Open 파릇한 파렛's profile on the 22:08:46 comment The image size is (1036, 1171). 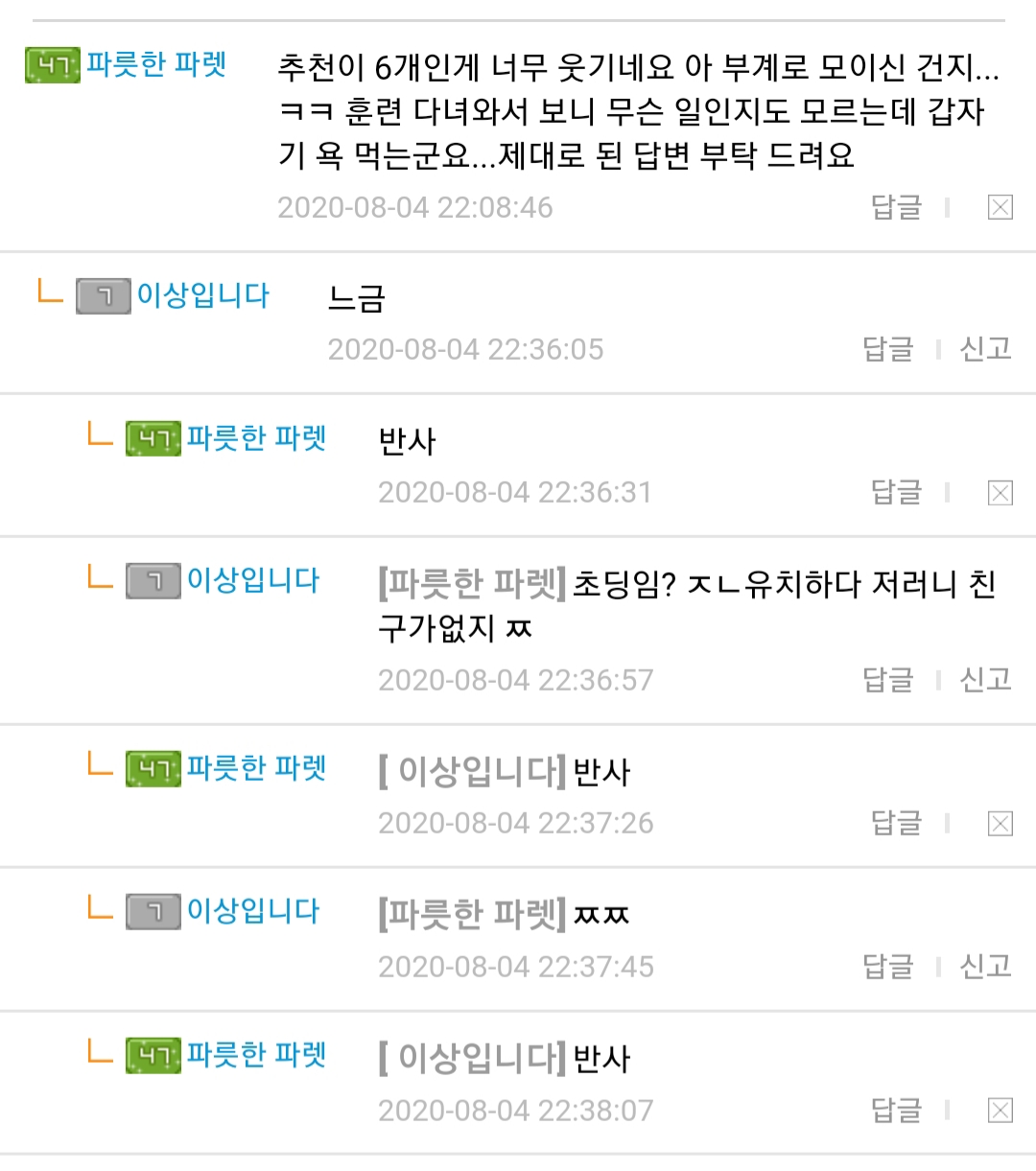click(156, 64)
